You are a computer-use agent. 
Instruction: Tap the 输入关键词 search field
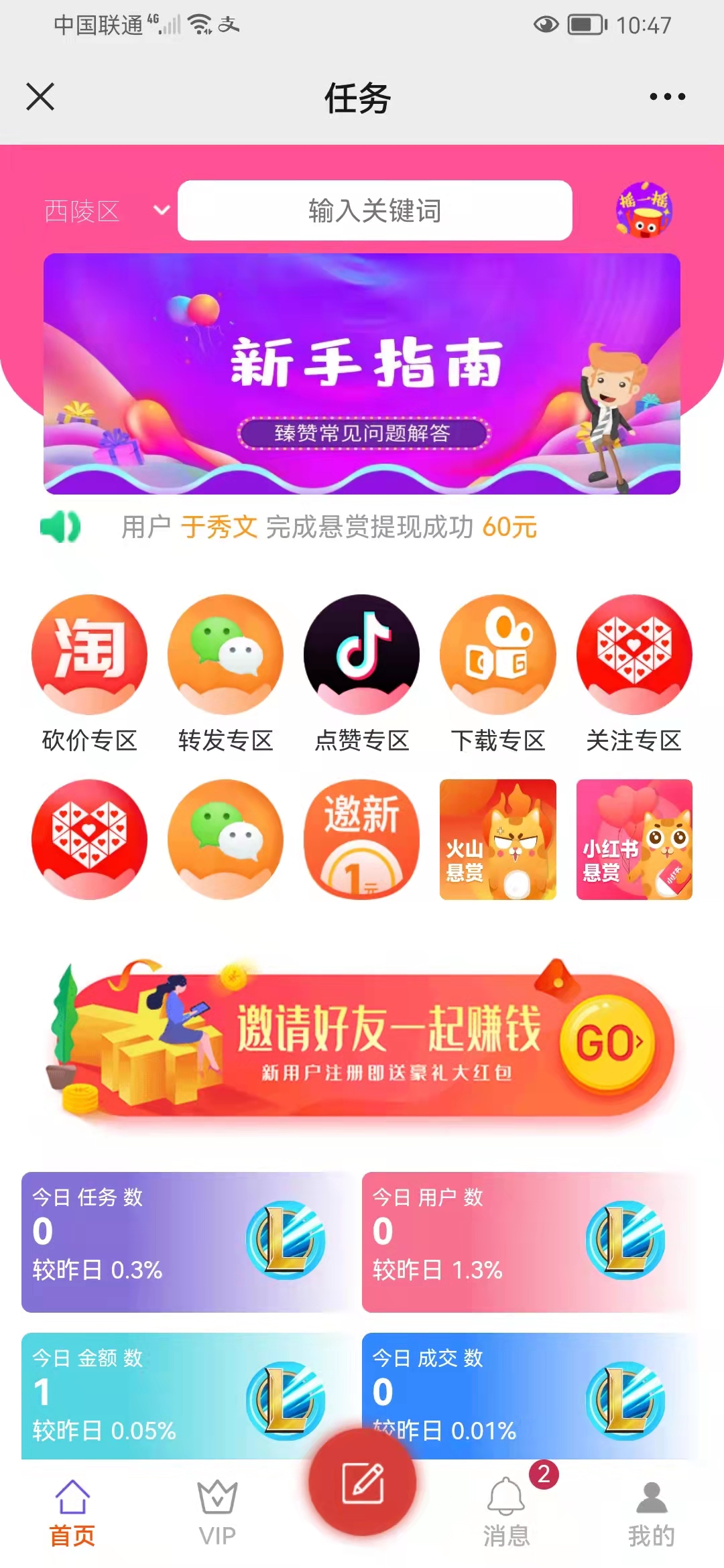pyautogui.click(x=375, y=210)
